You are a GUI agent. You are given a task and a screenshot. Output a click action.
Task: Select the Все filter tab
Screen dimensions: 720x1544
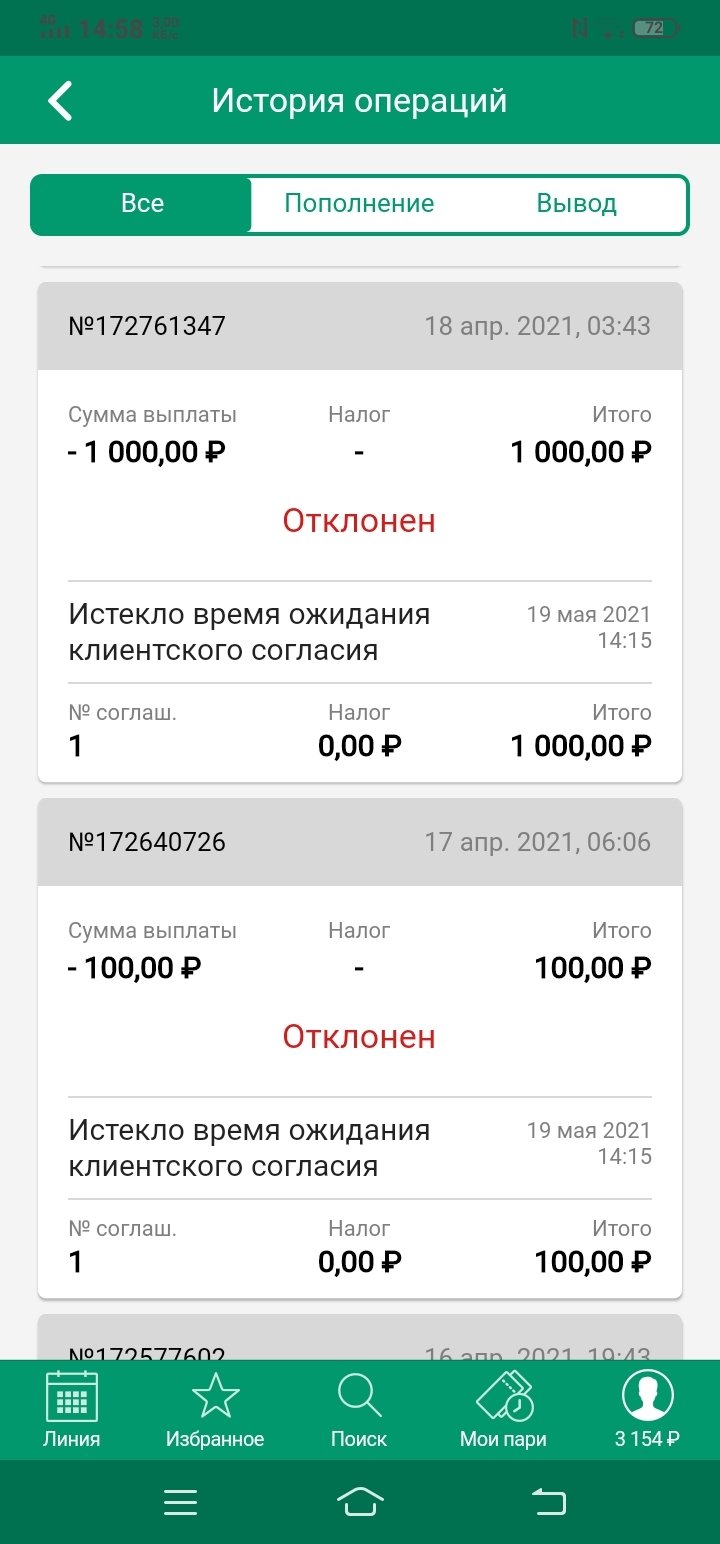point(142,204)
